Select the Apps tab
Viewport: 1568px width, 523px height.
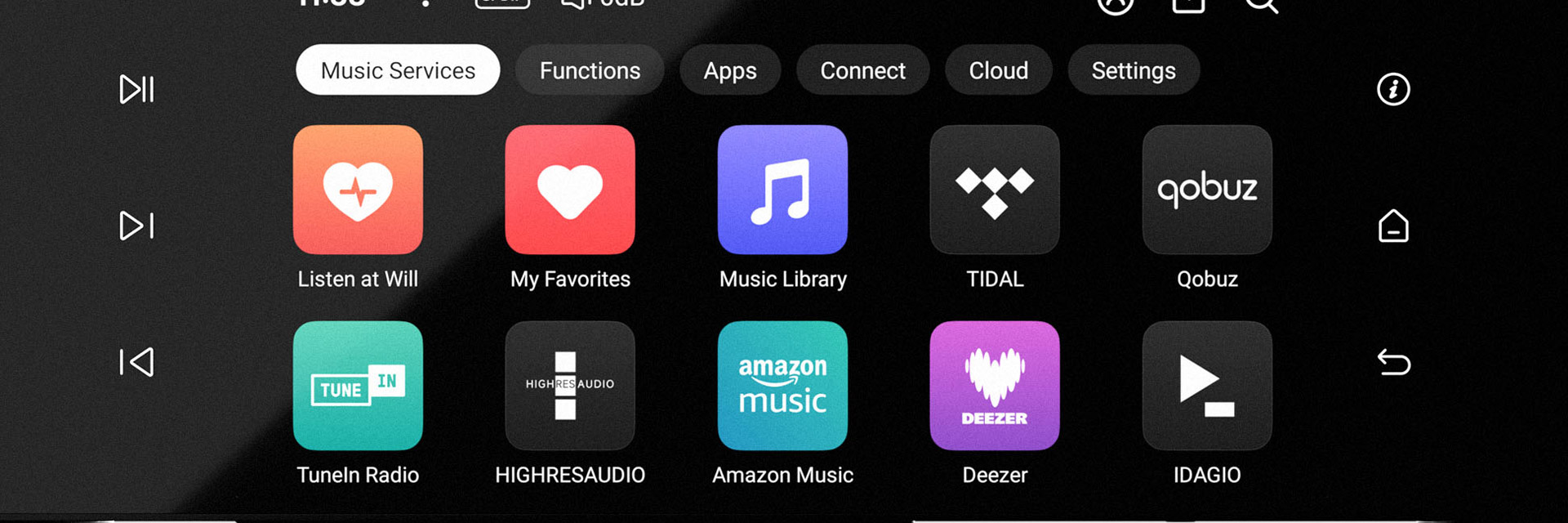pyautogui.click(x=730, y=70)
